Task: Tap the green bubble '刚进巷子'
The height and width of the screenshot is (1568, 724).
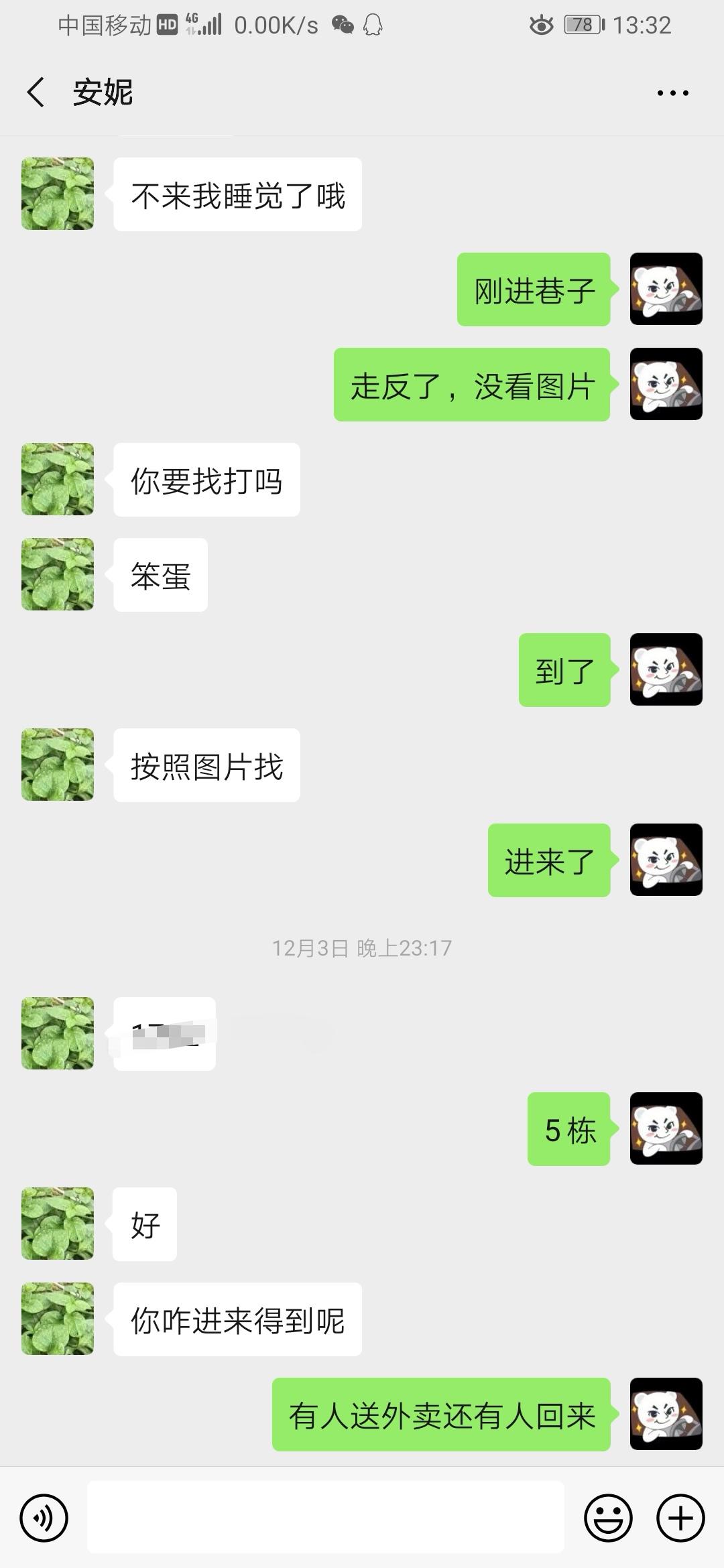Action: coord(533,291)
